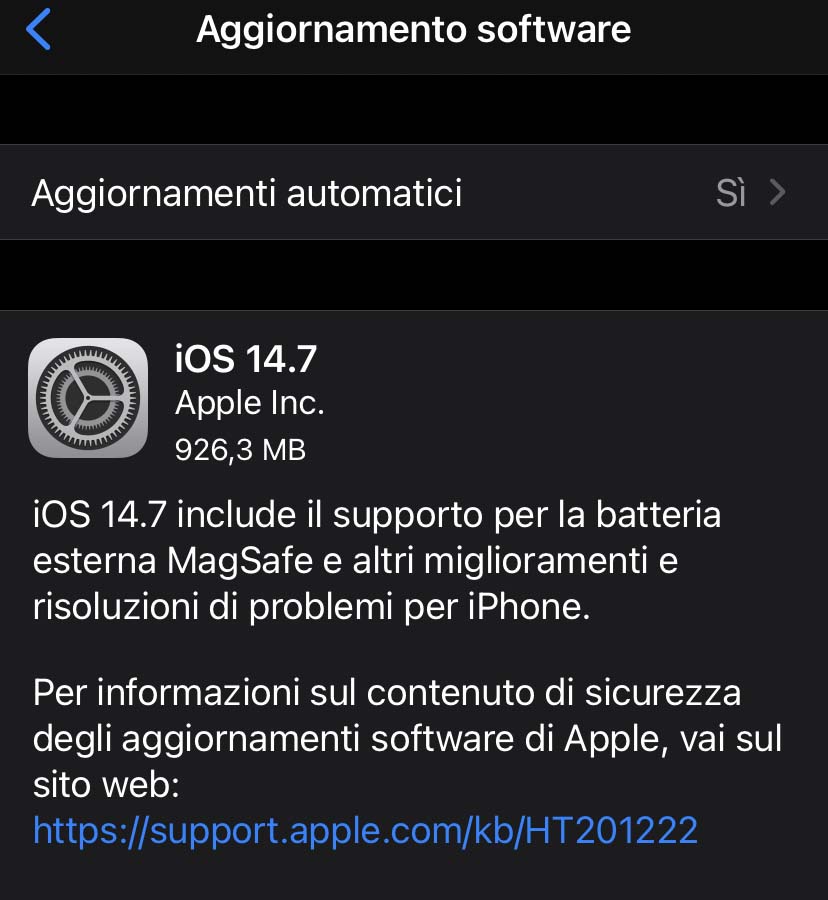Select the Aggiornamento software title
828x900 pixels.
[x=414, y=29]
